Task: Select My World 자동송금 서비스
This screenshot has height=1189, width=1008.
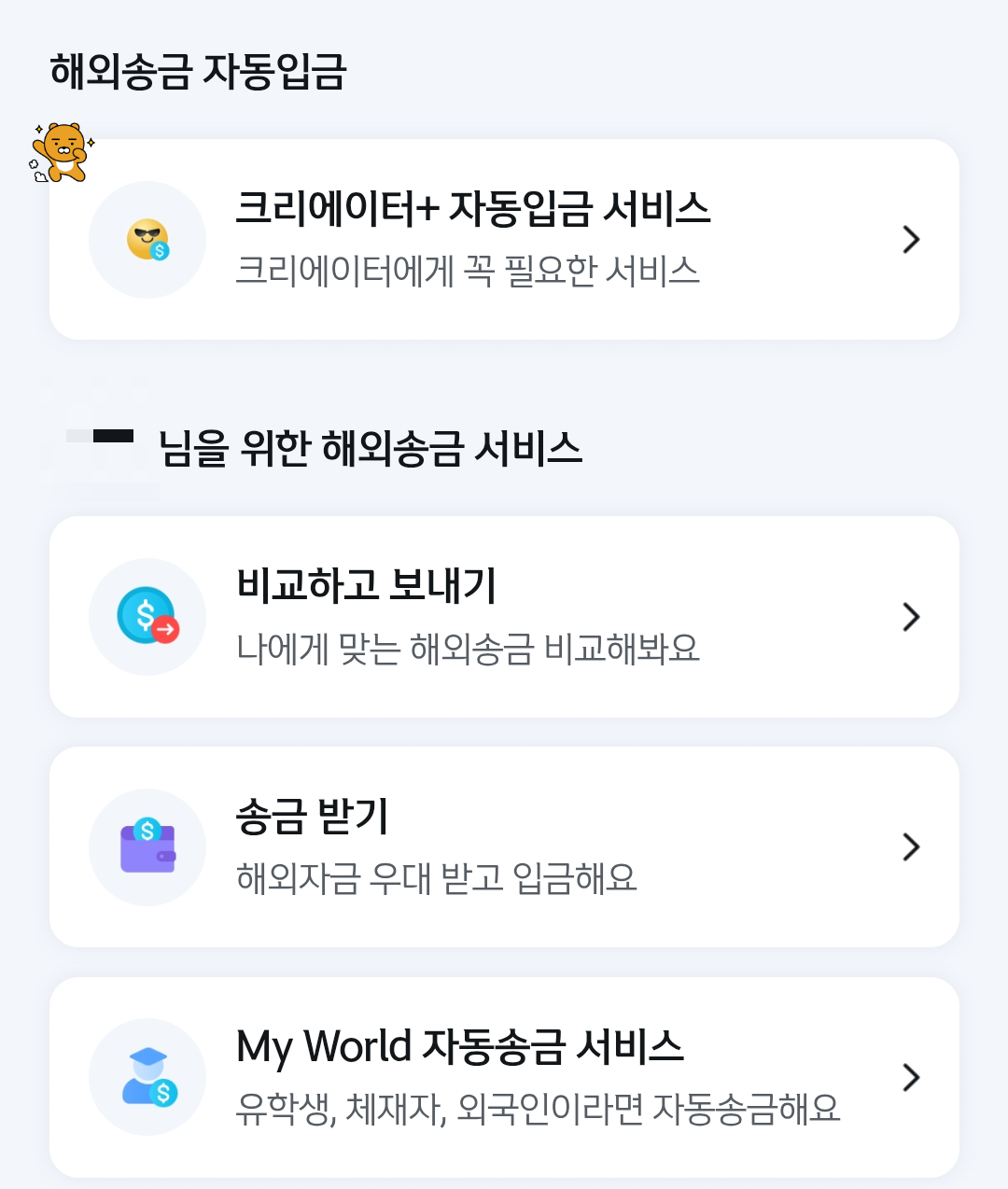Action: (x=504, y=1077)
